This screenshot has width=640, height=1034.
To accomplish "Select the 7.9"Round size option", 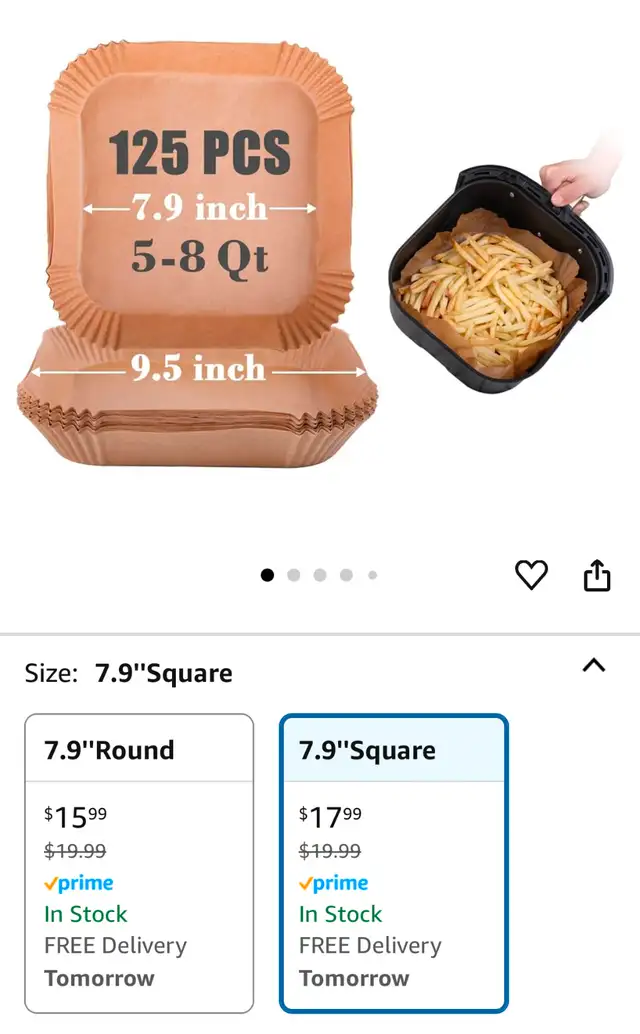I will click(x=139, y=863).
